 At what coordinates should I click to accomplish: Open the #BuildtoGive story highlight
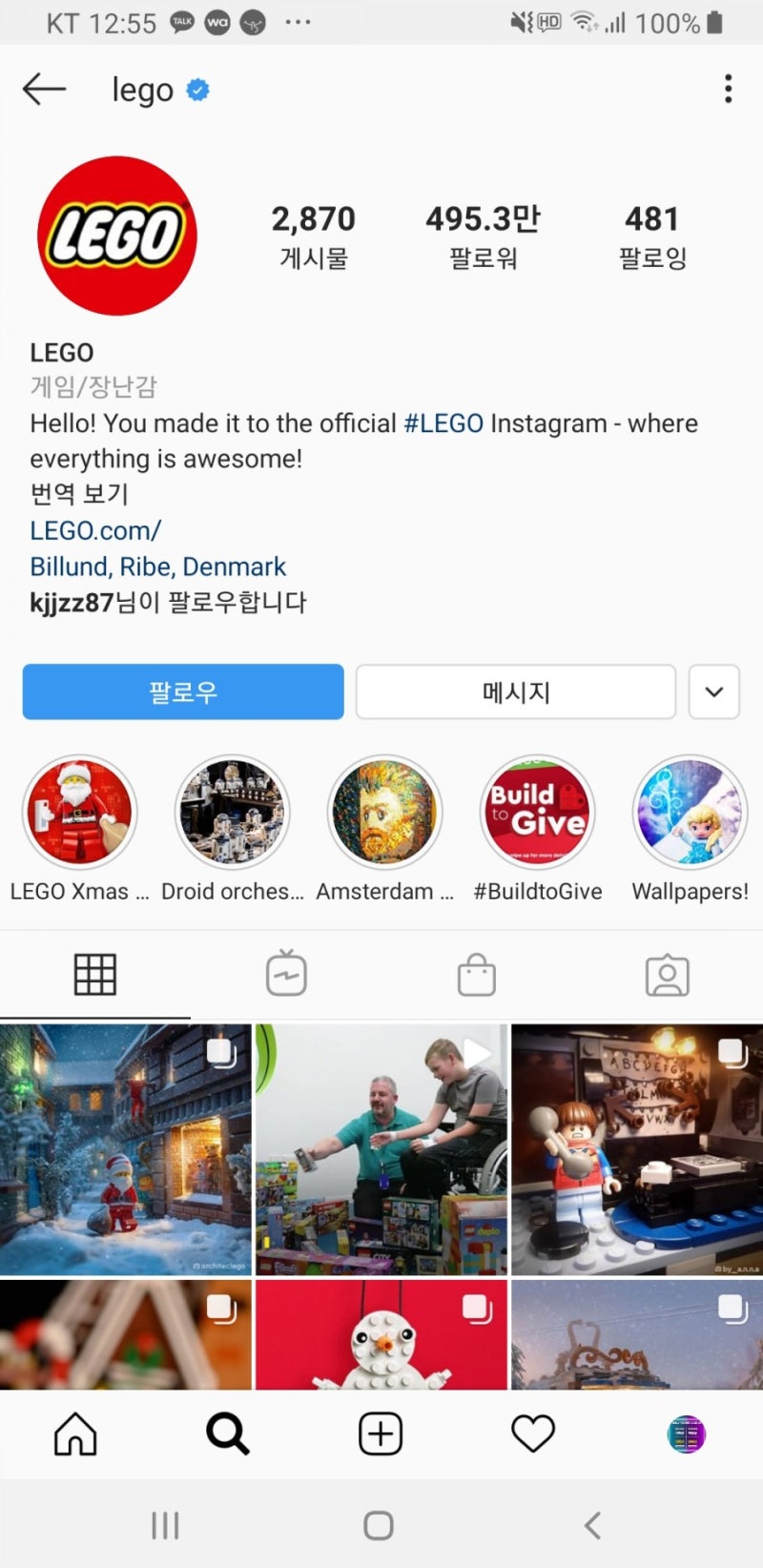coord(537,812)
